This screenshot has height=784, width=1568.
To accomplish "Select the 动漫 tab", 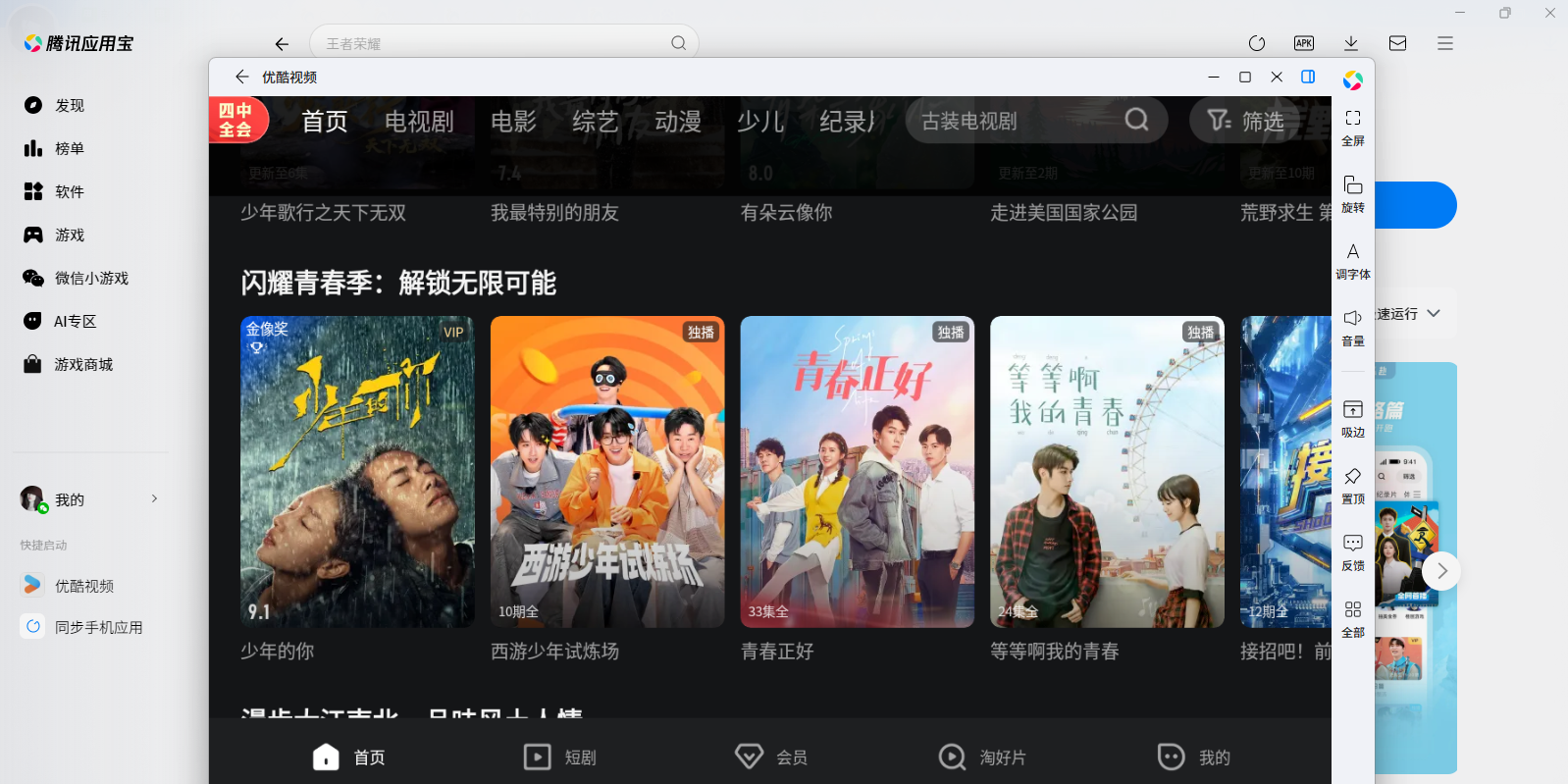I will [678, 122].
